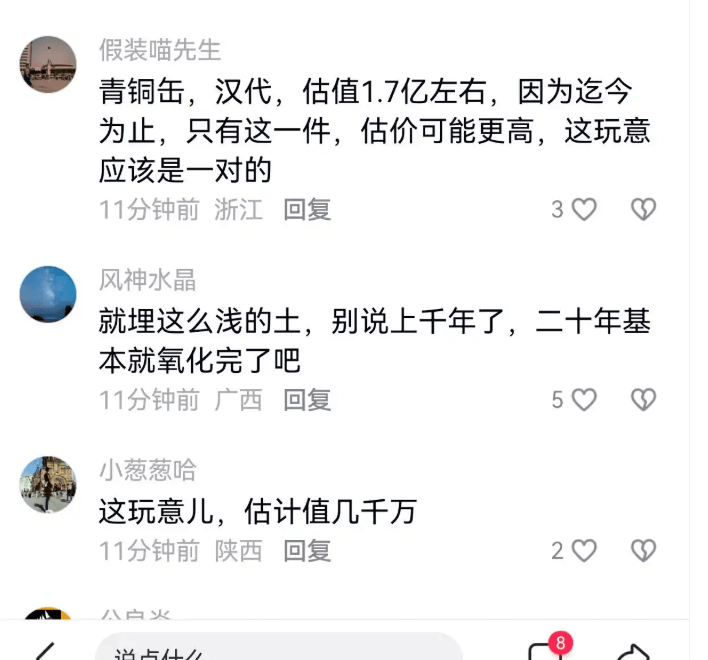
Task: Reply to 假装喵先生's comment
Action: [x=306, y=209]
